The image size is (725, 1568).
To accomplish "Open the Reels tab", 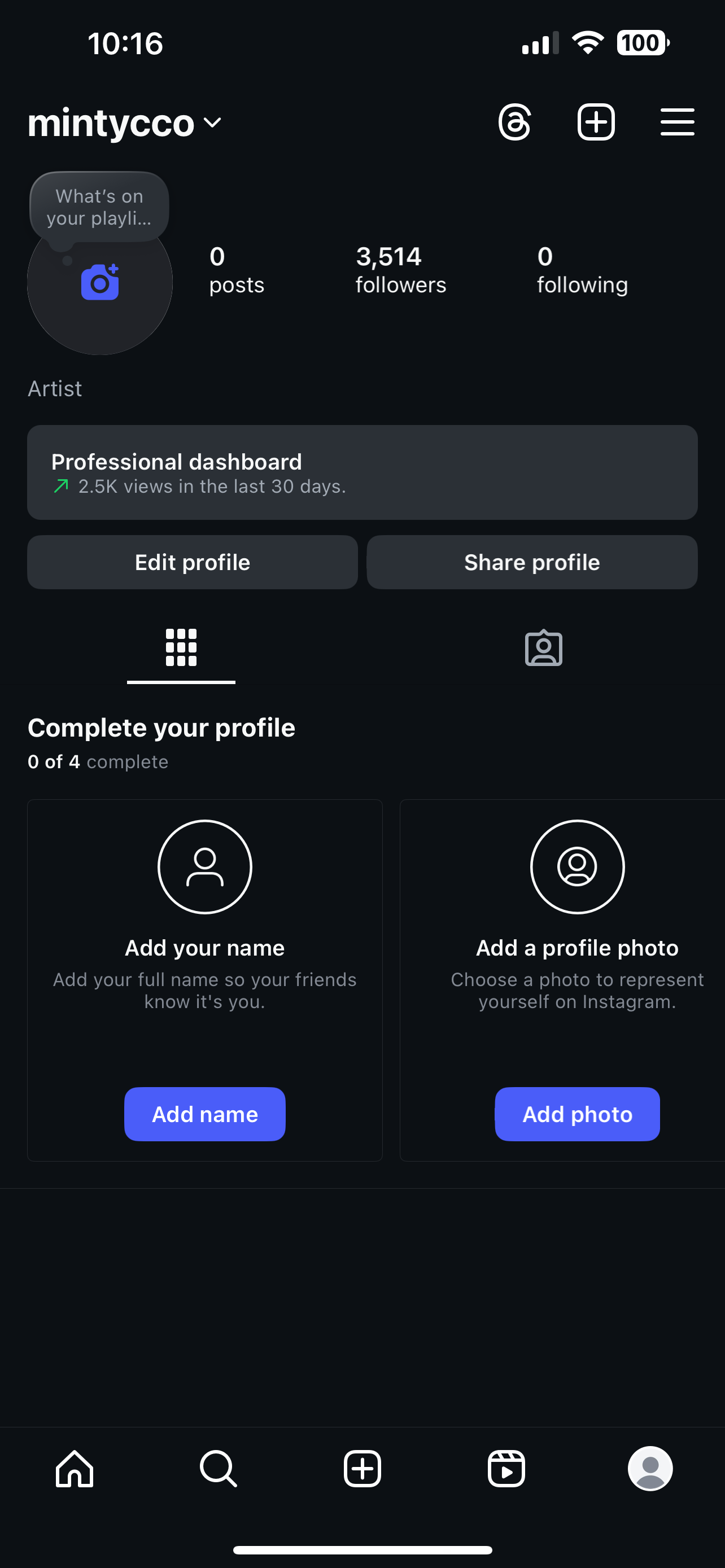I will (506, 1469).
